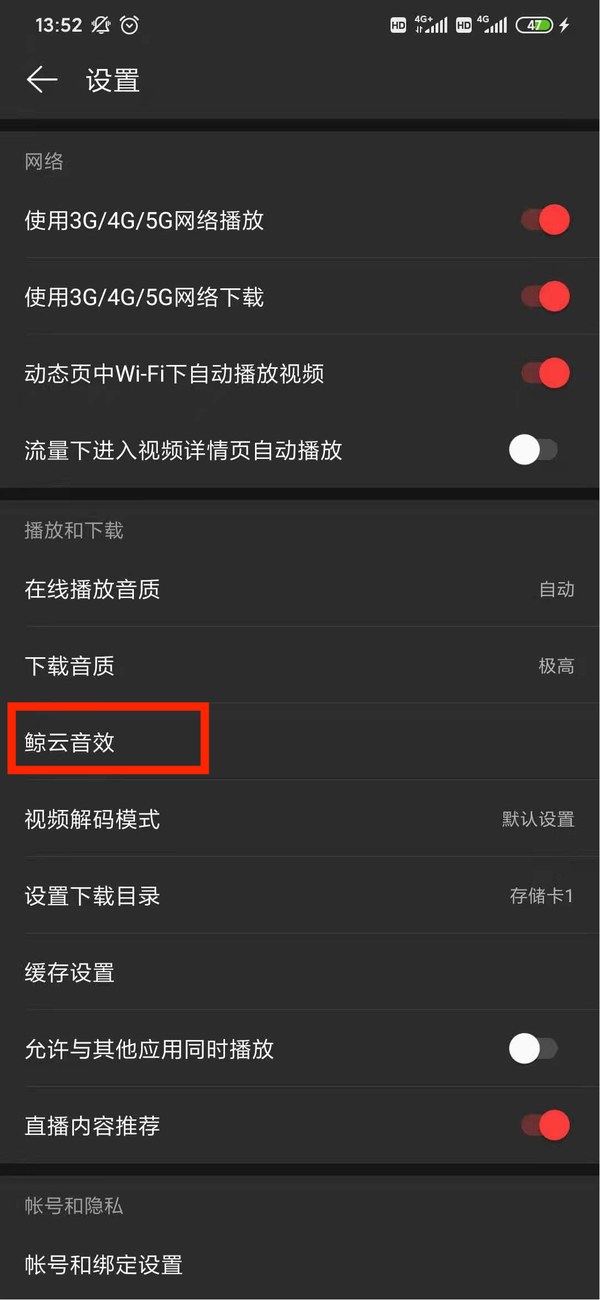Disable 直播内容推荐 switch
Screen dimensions: 600x1300
[545, 1126]
